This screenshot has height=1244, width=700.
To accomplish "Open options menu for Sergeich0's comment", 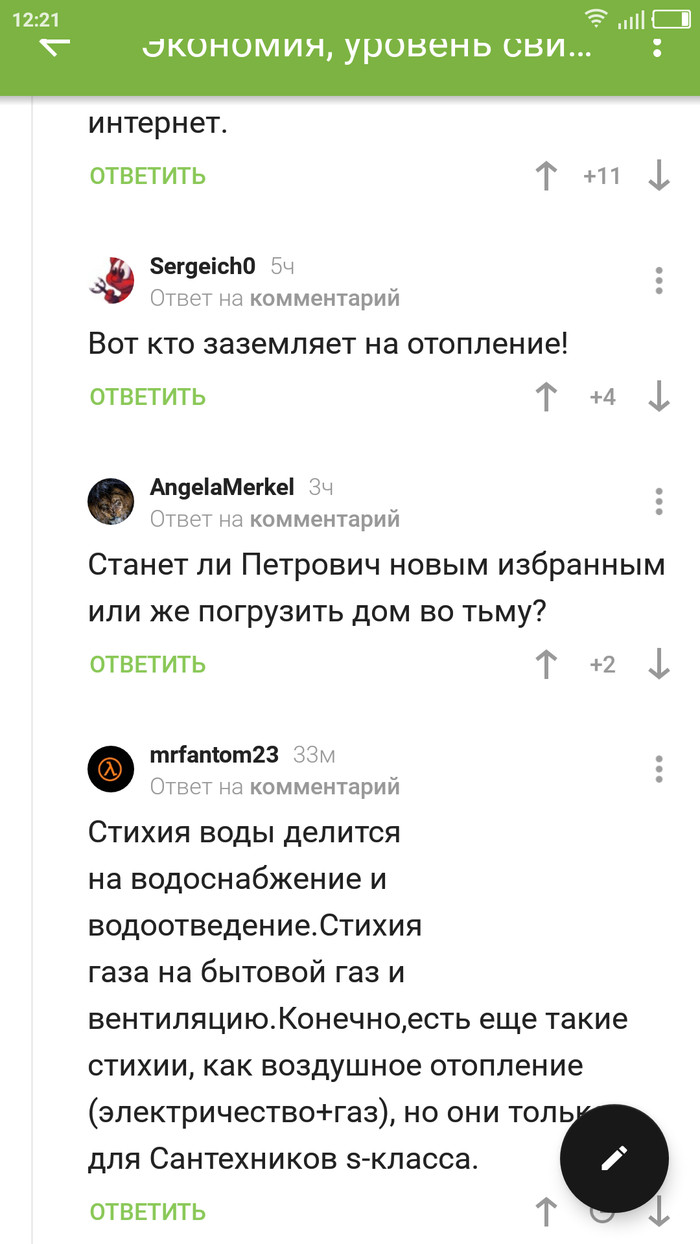I will coord(658,280).
